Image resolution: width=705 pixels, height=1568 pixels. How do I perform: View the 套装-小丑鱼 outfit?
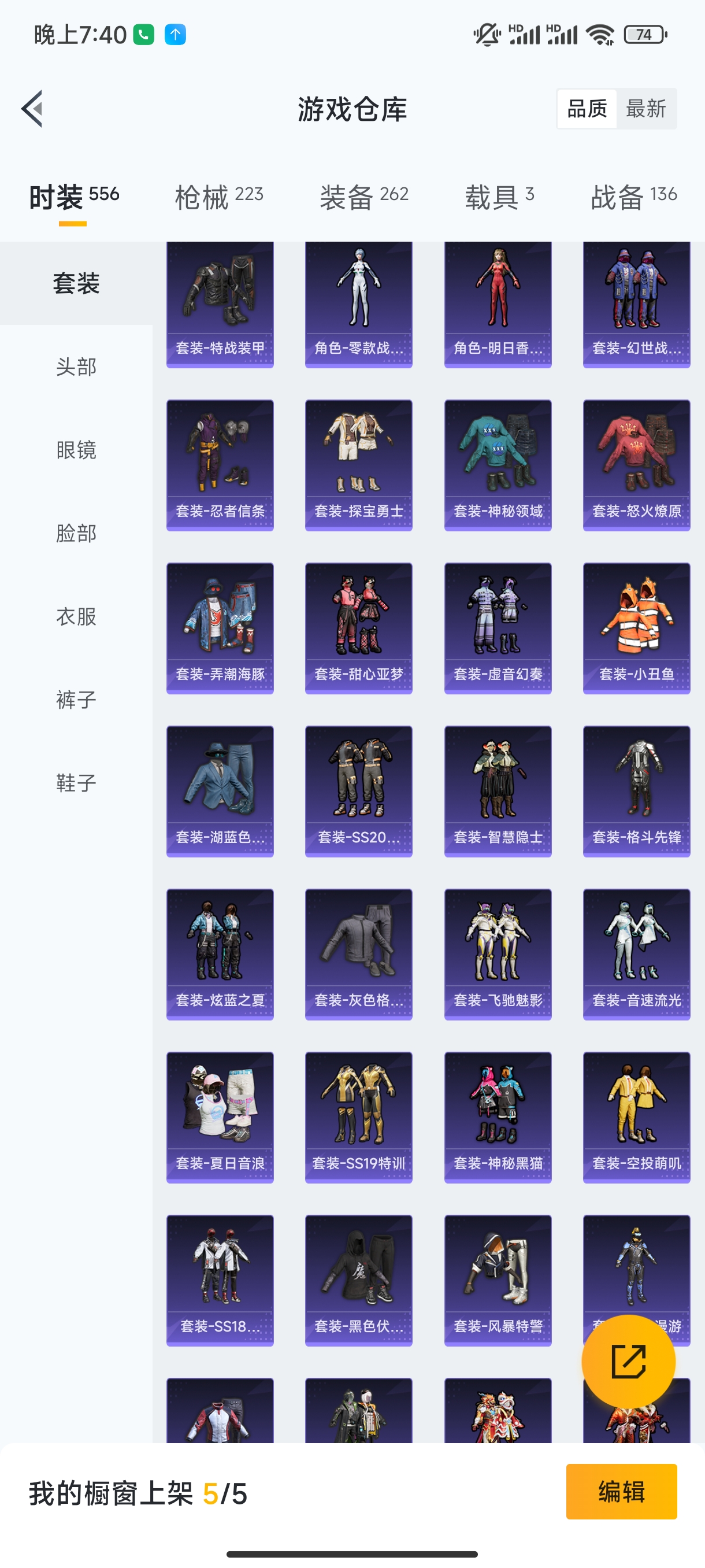(x=636, y=628)
